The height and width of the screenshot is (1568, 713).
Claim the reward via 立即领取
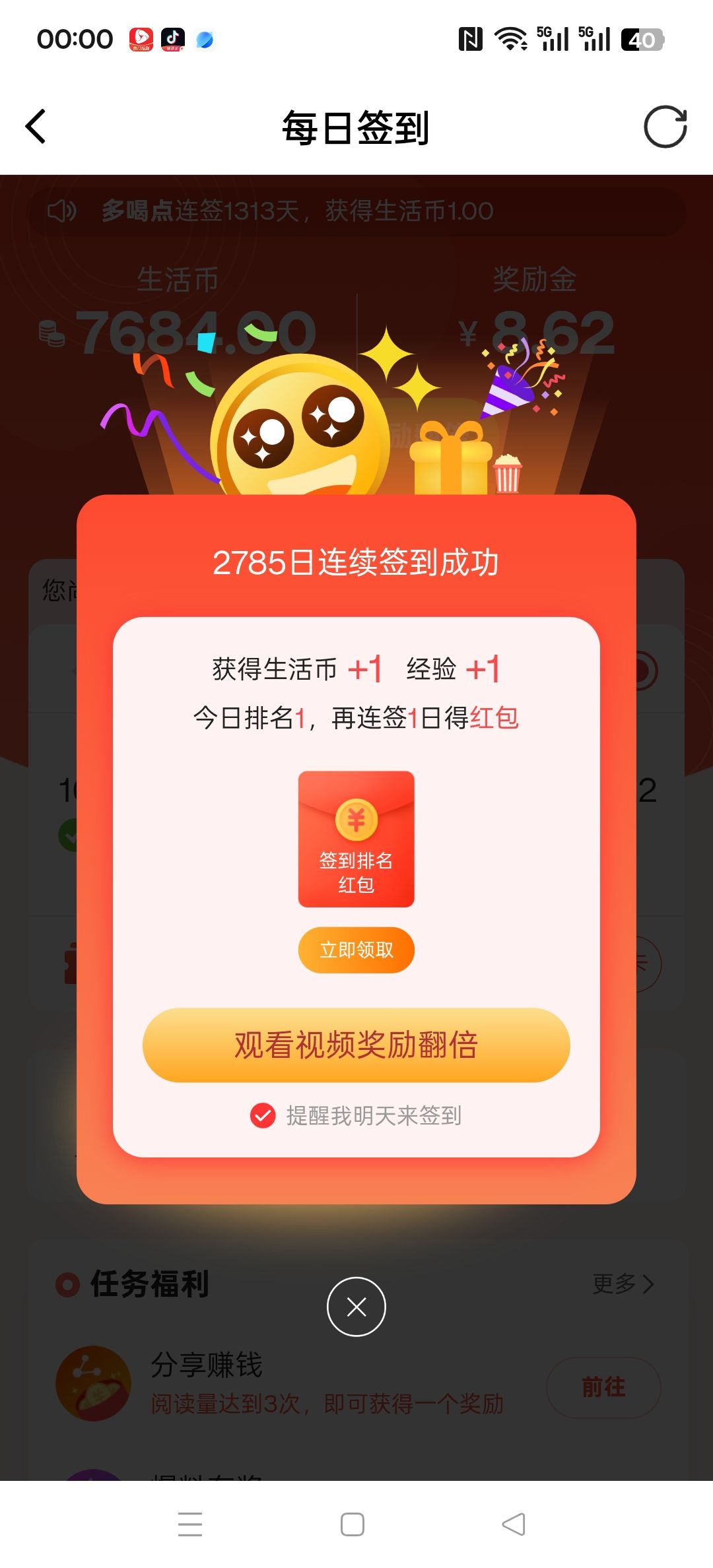[x=356, y=950]
